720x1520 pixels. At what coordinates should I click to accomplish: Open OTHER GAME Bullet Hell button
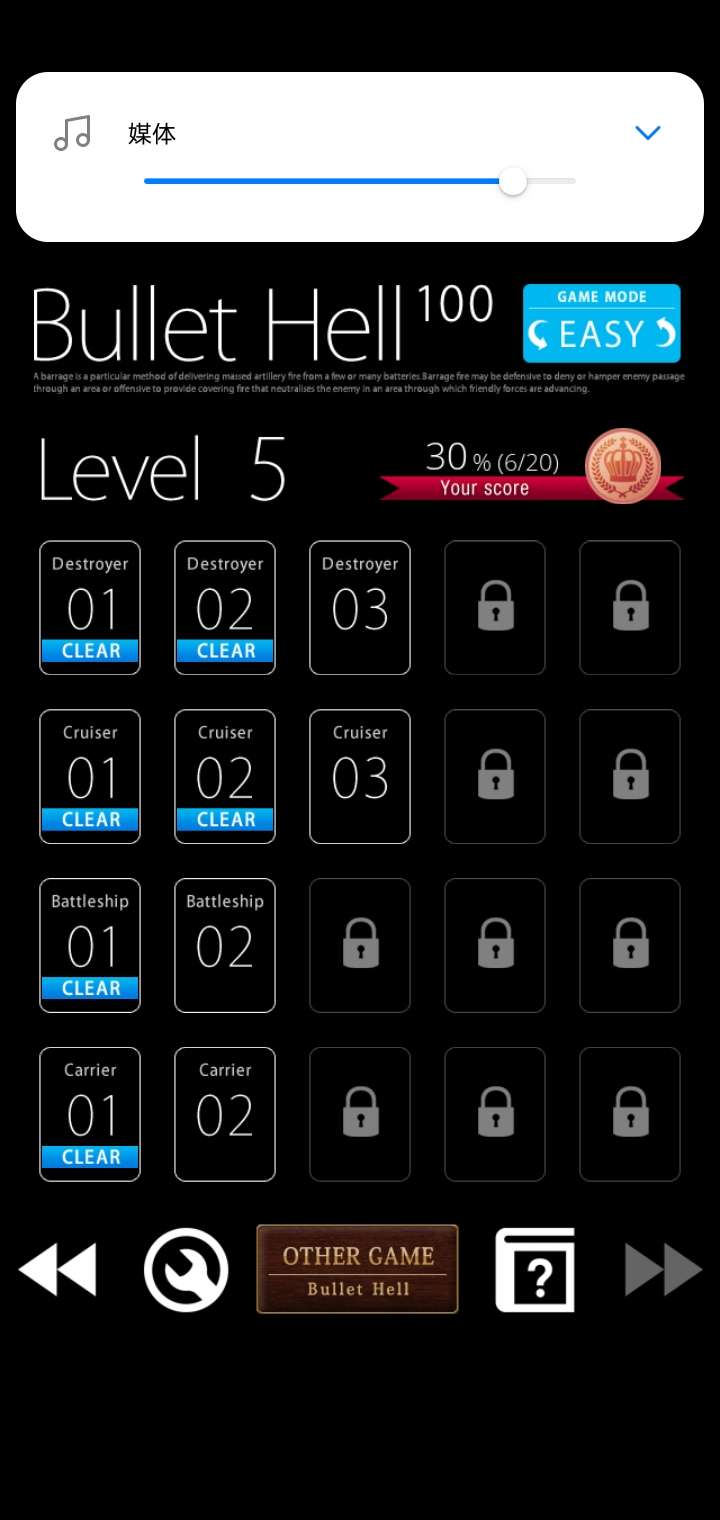[357, 1269]
